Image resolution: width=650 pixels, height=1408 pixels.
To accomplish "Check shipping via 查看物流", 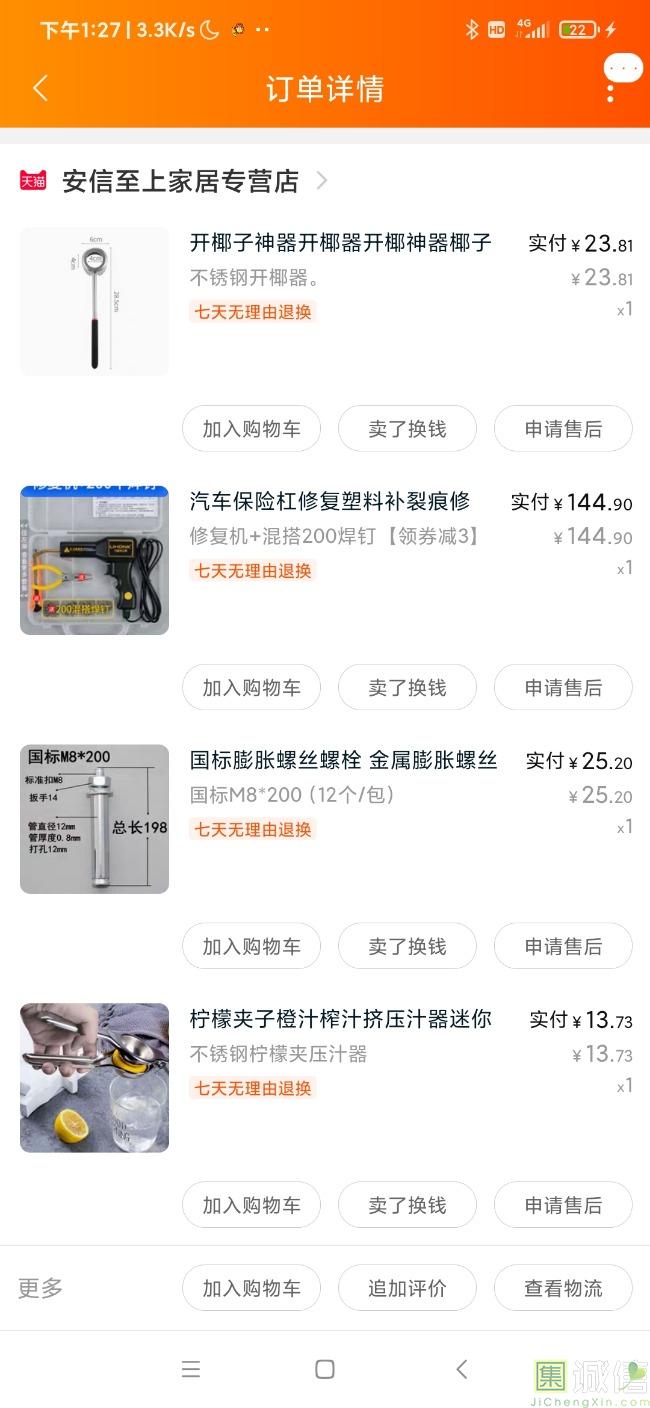I will pyautogui.click(x=563, y=1288).
